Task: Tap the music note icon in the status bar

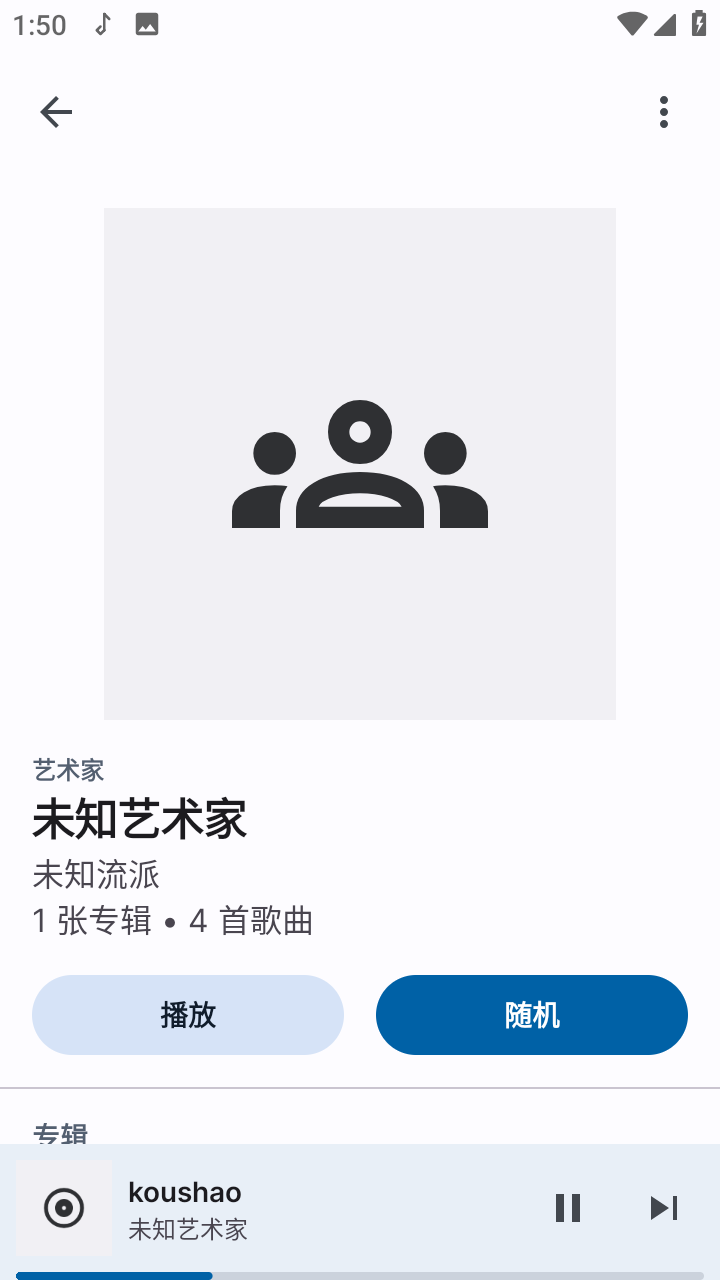Action: [x=103, y=23]
